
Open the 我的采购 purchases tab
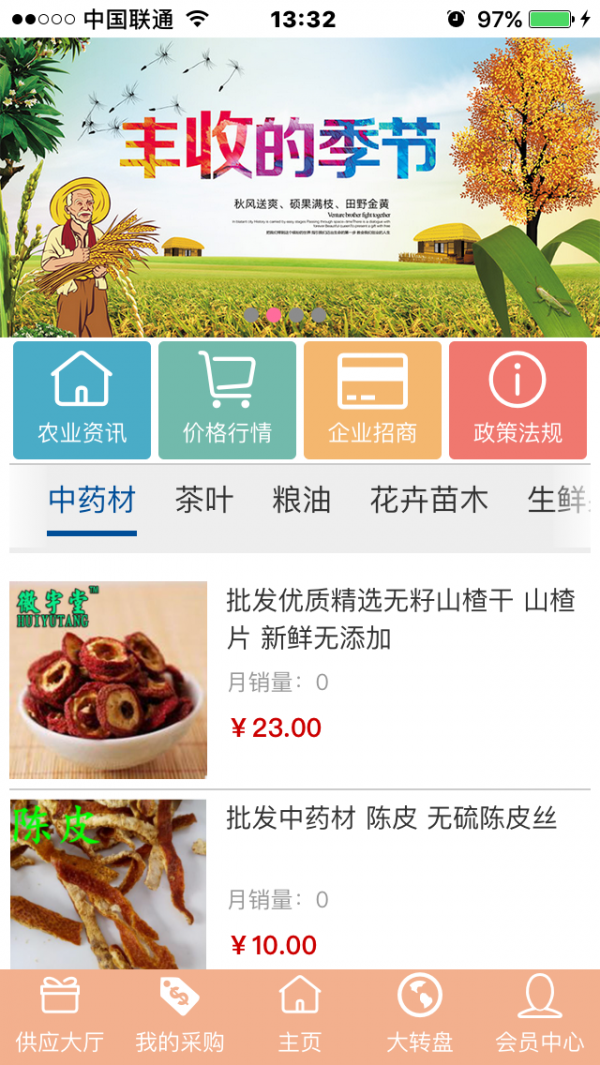point(180,1017)
